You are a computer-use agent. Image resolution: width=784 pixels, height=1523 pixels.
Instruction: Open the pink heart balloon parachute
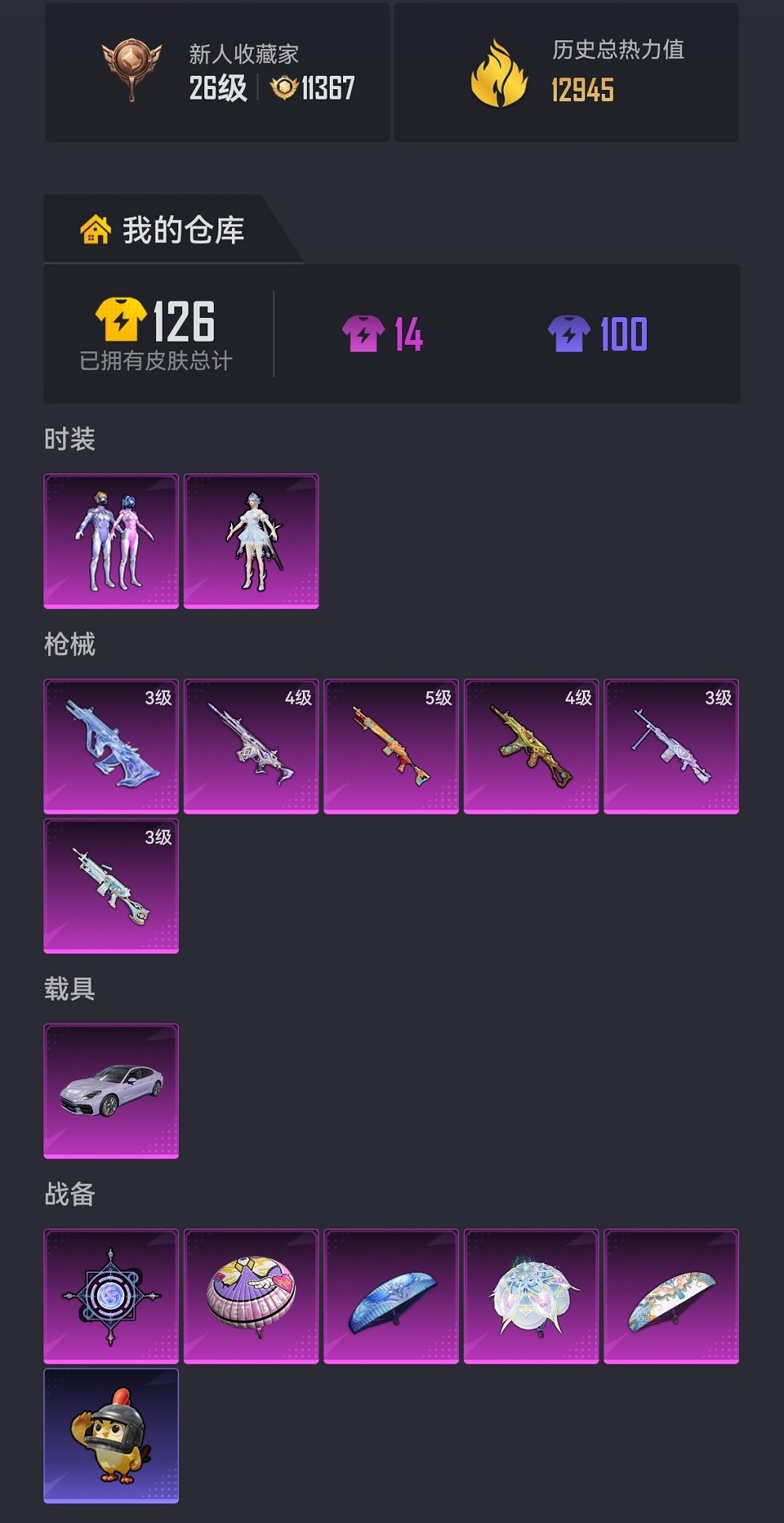pyautogui.click(x=251, y=1297)
